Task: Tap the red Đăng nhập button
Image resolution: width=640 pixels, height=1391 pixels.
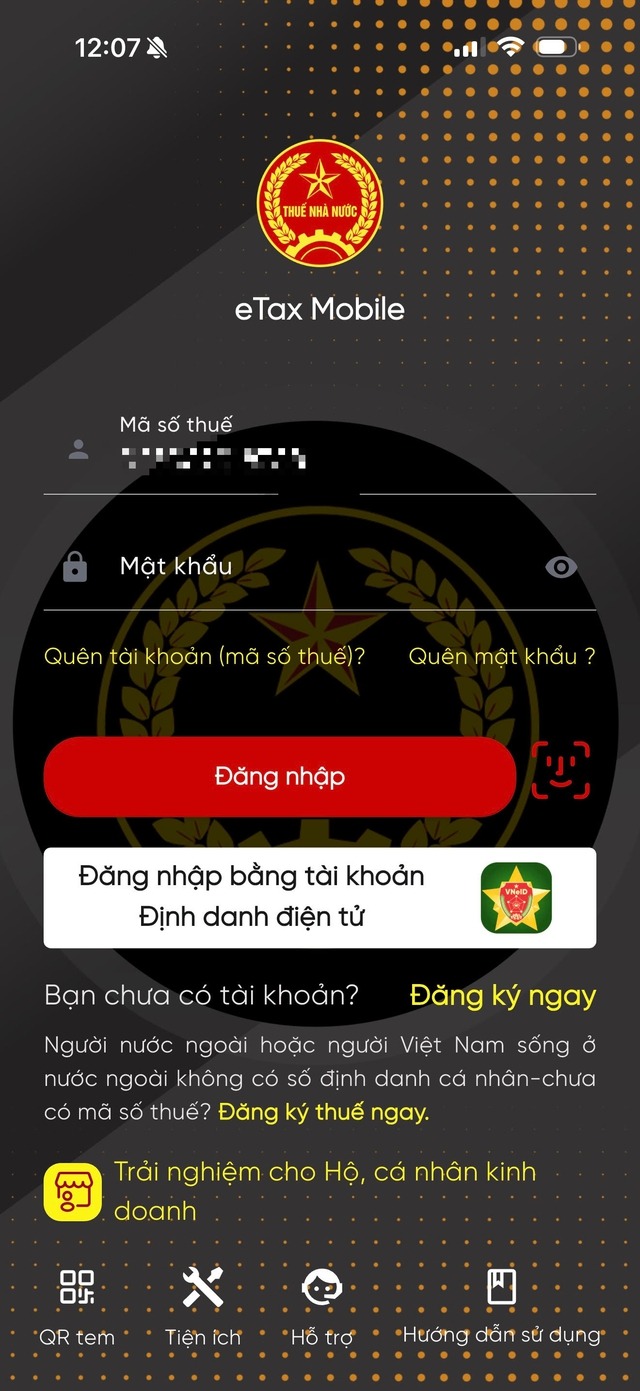Action: [x=279, y=777]
